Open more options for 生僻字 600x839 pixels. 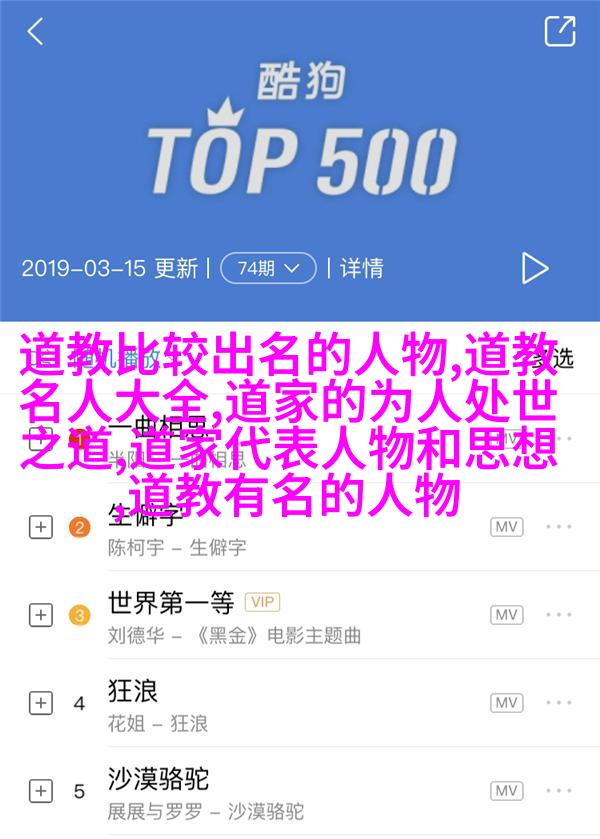coord(559,526)
